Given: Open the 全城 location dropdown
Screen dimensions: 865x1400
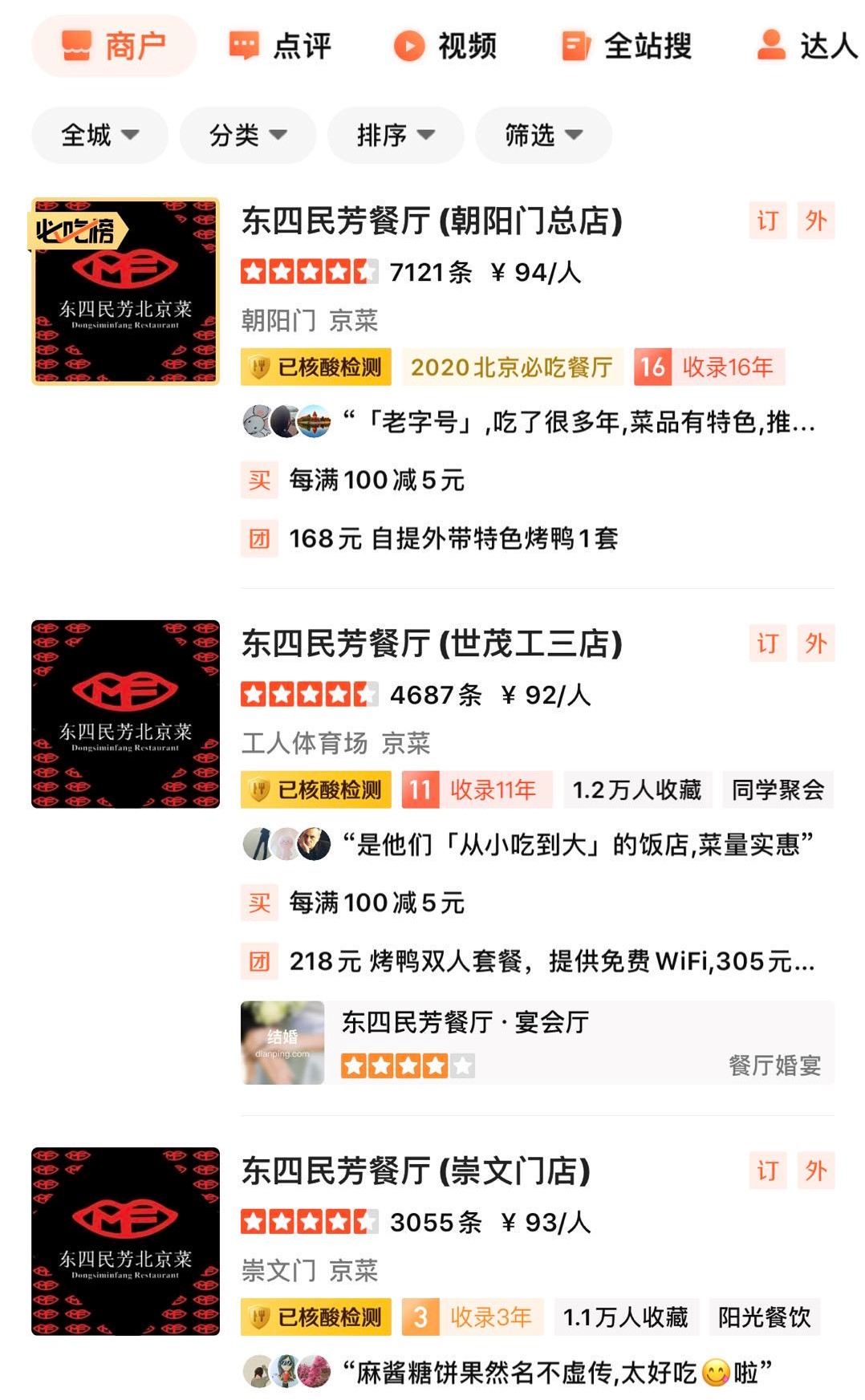Looking at the screenshot, I should click(x=98, y=135).
